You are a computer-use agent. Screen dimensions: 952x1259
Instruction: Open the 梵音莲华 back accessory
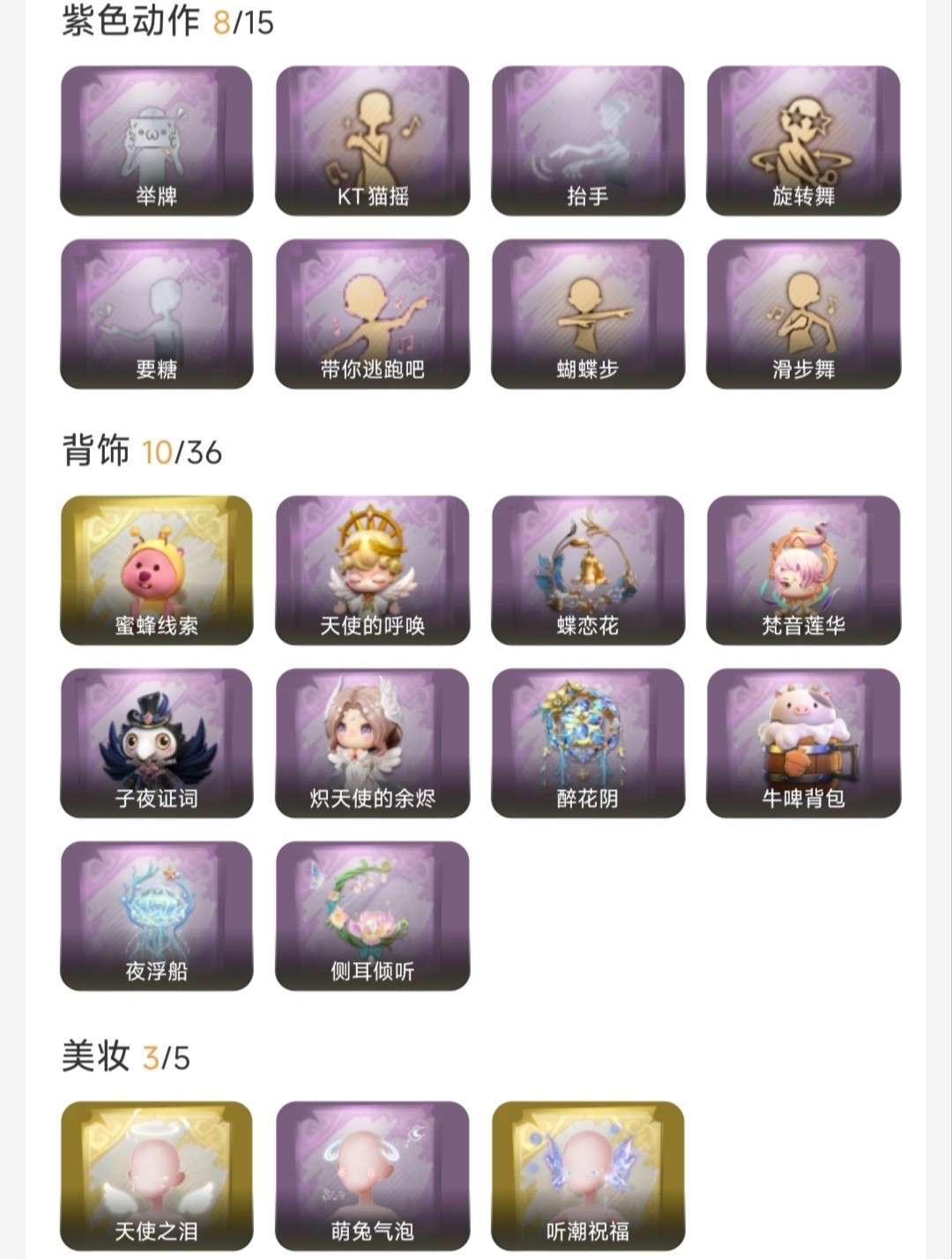click(x=803, y=570)
